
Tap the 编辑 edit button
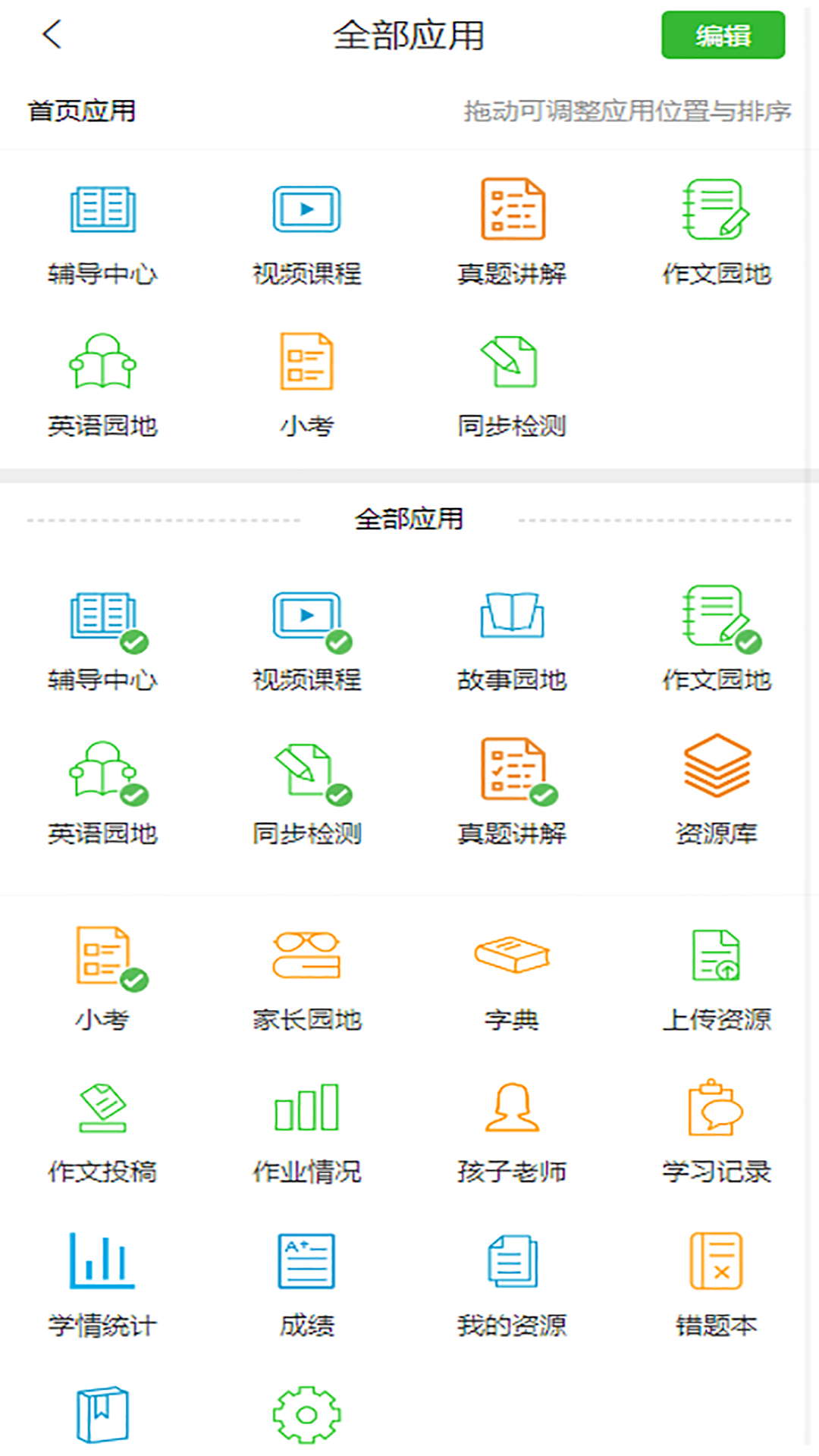click(x=721, y=34)
